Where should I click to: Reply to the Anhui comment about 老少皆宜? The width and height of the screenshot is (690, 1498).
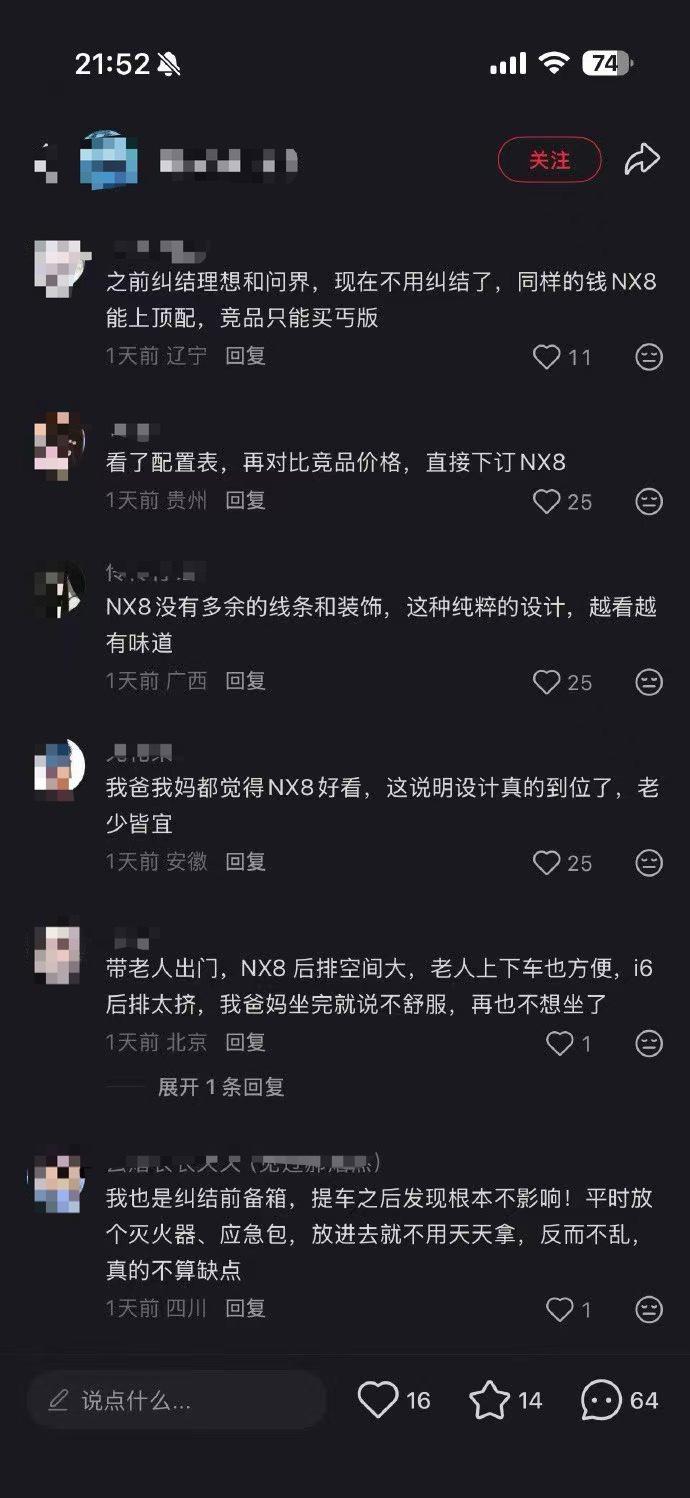(245, 862)
